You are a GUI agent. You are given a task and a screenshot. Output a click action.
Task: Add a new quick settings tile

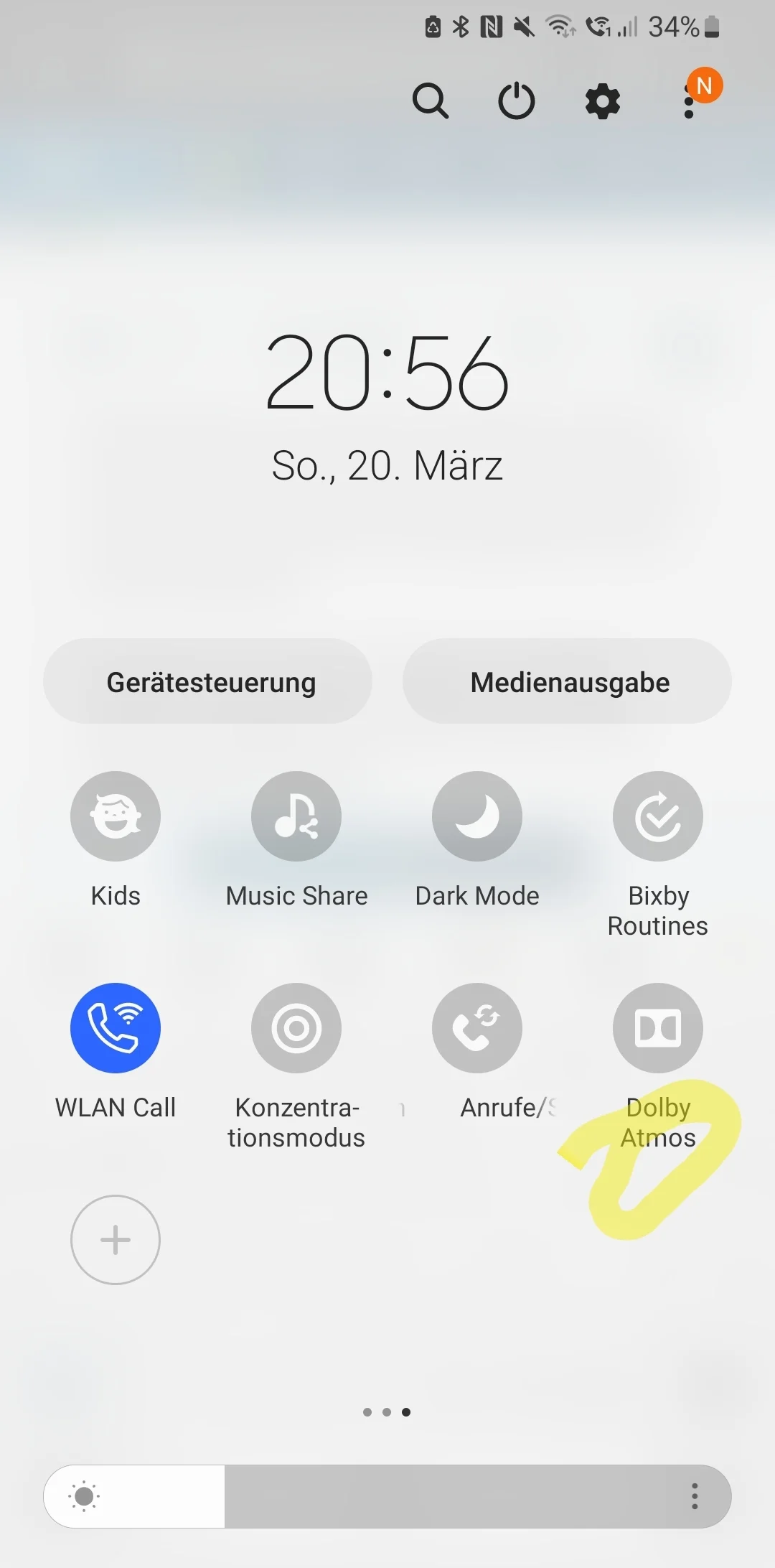(x=116, y=1240)
